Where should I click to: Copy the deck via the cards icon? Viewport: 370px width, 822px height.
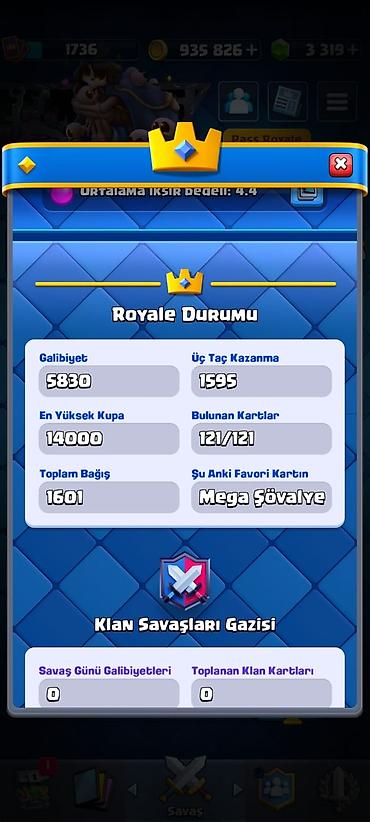click(307, 194)
